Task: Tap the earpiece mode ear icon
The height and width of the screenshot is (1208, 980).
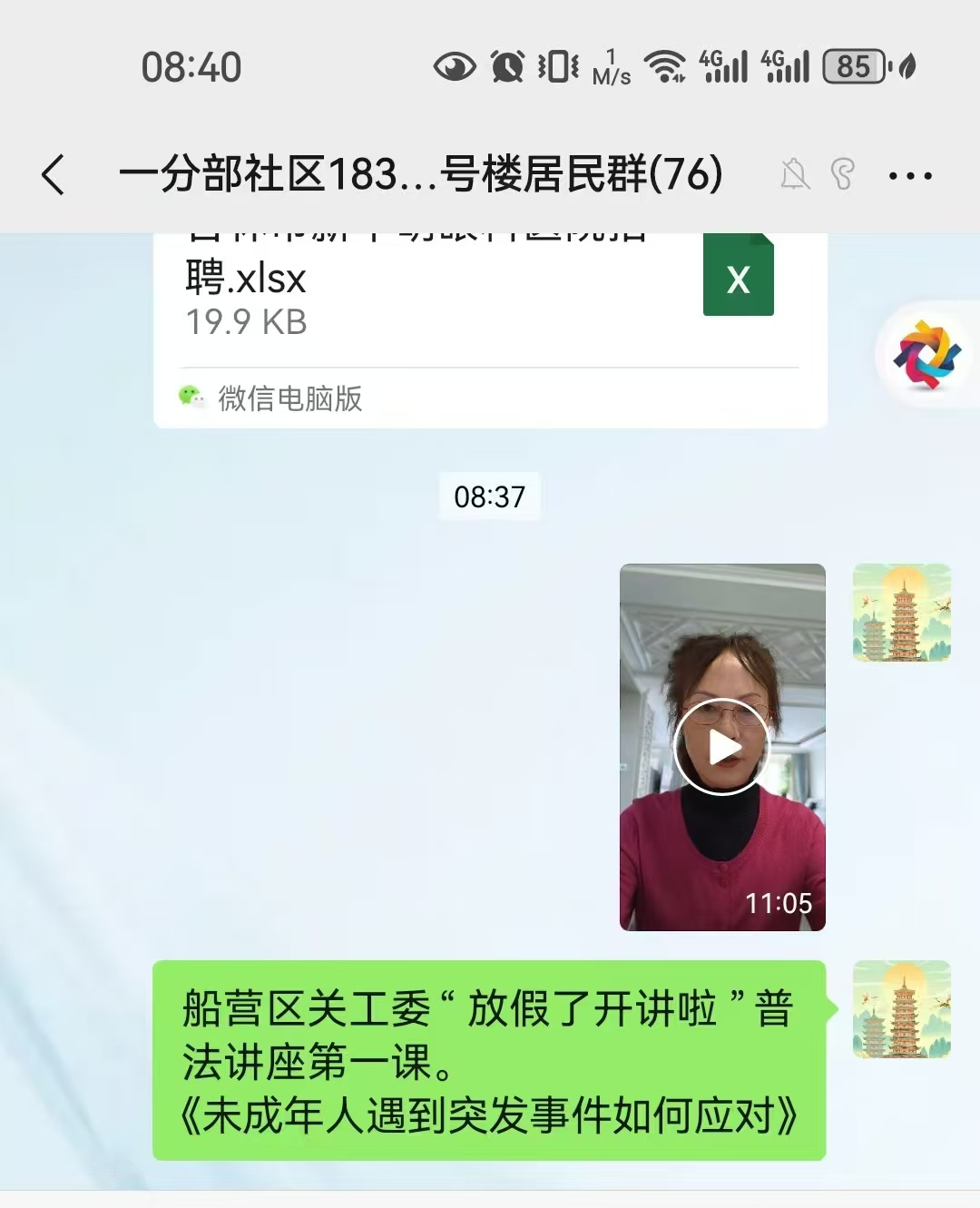Action: tap(846, 175)
